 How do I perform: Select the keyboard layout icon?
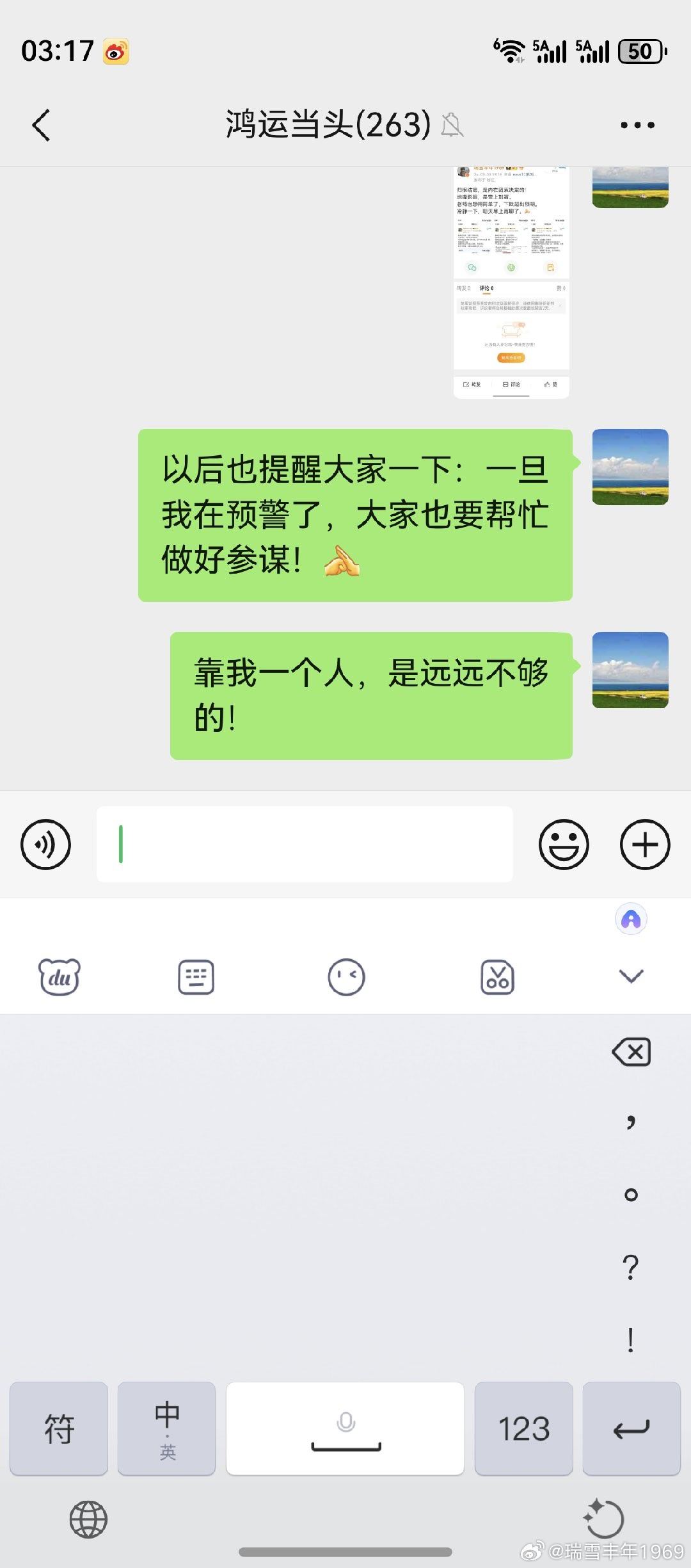195,976
